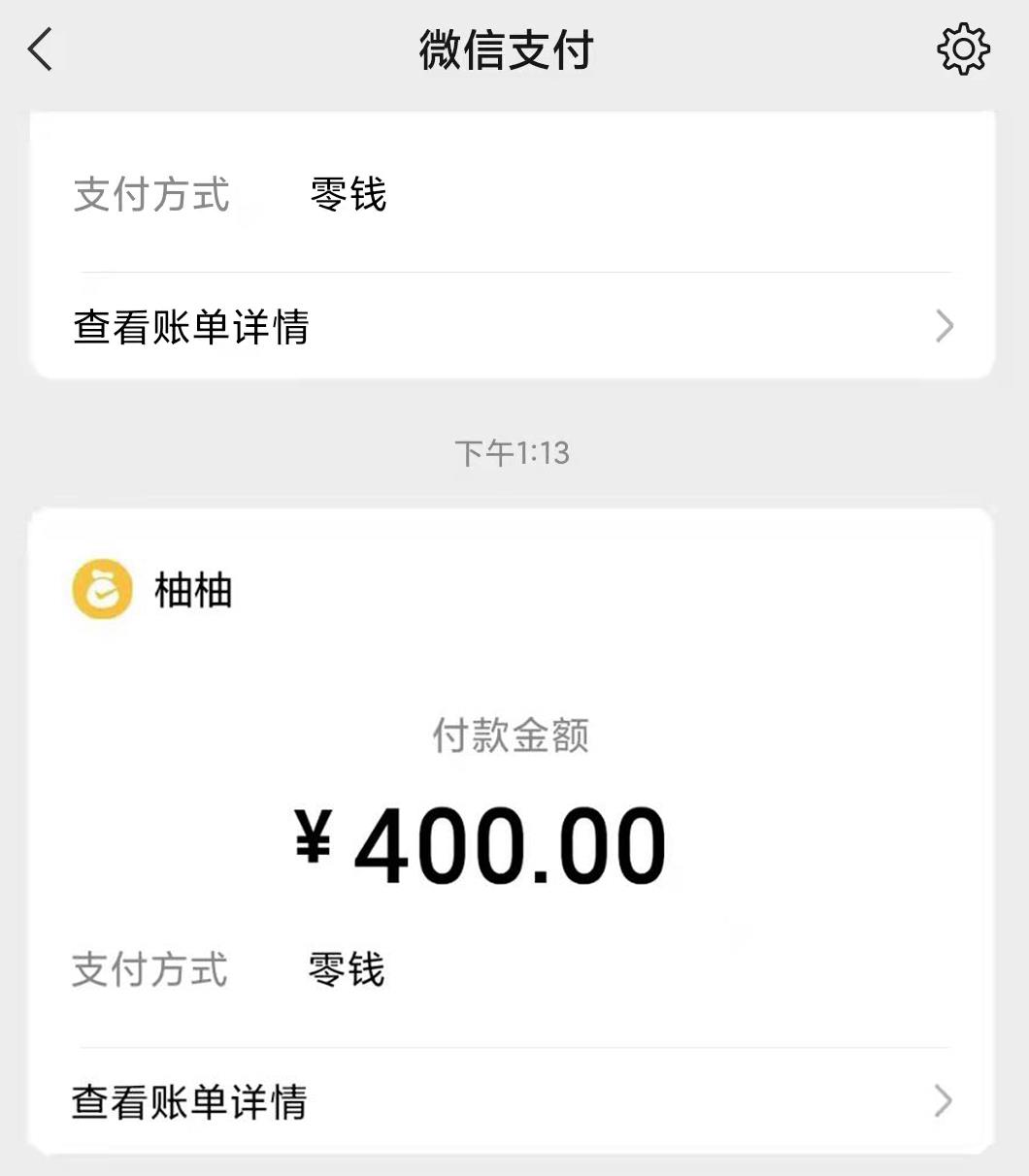1029x1176 pixels.
Task: Open 查看账单详情 for 柚柚's ¥400.00 payment
Action: [x=512, y=1102]
